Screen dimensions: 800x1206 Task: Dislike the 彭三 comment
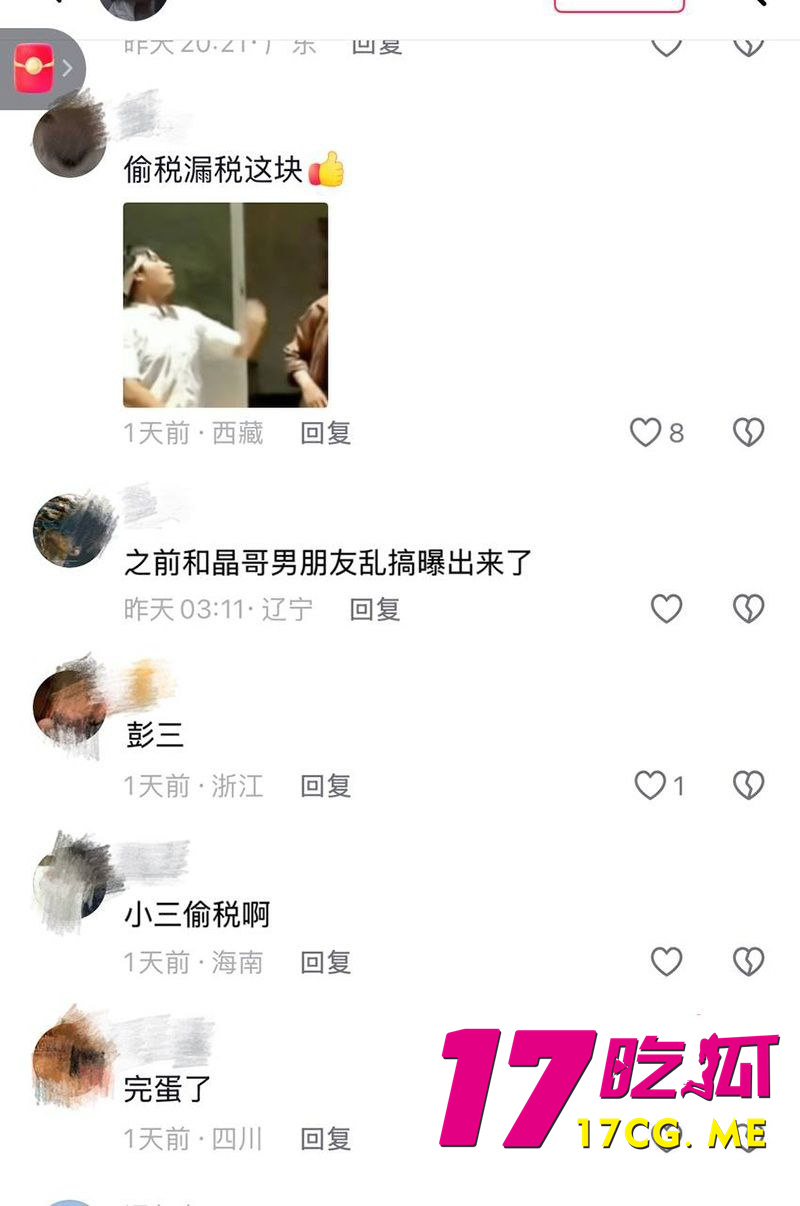(x=748, y=786)
